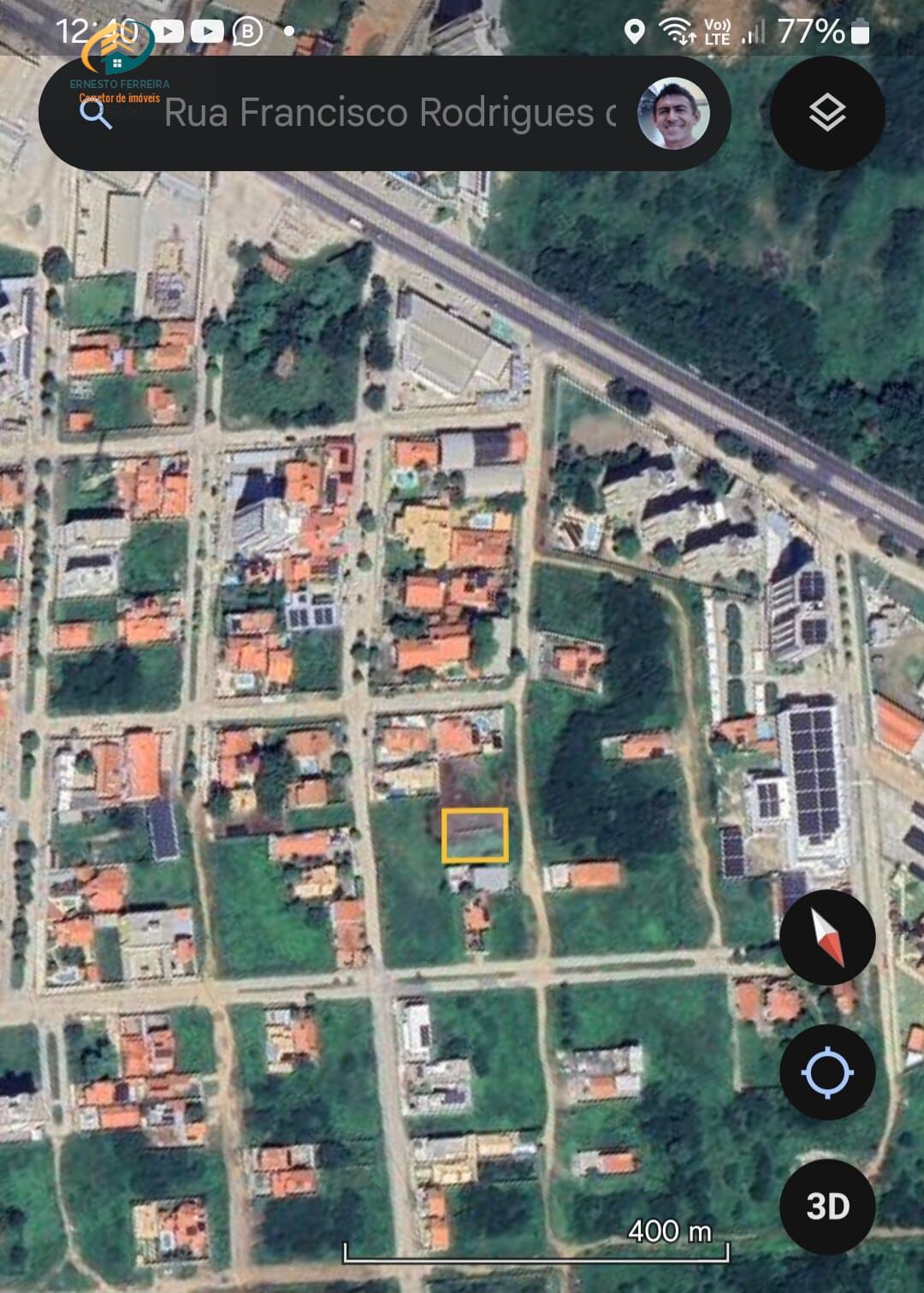The height and width of the screenshot is (1293, 924).
Task: Open the account profile avatar
Action: tap(673, 113)
